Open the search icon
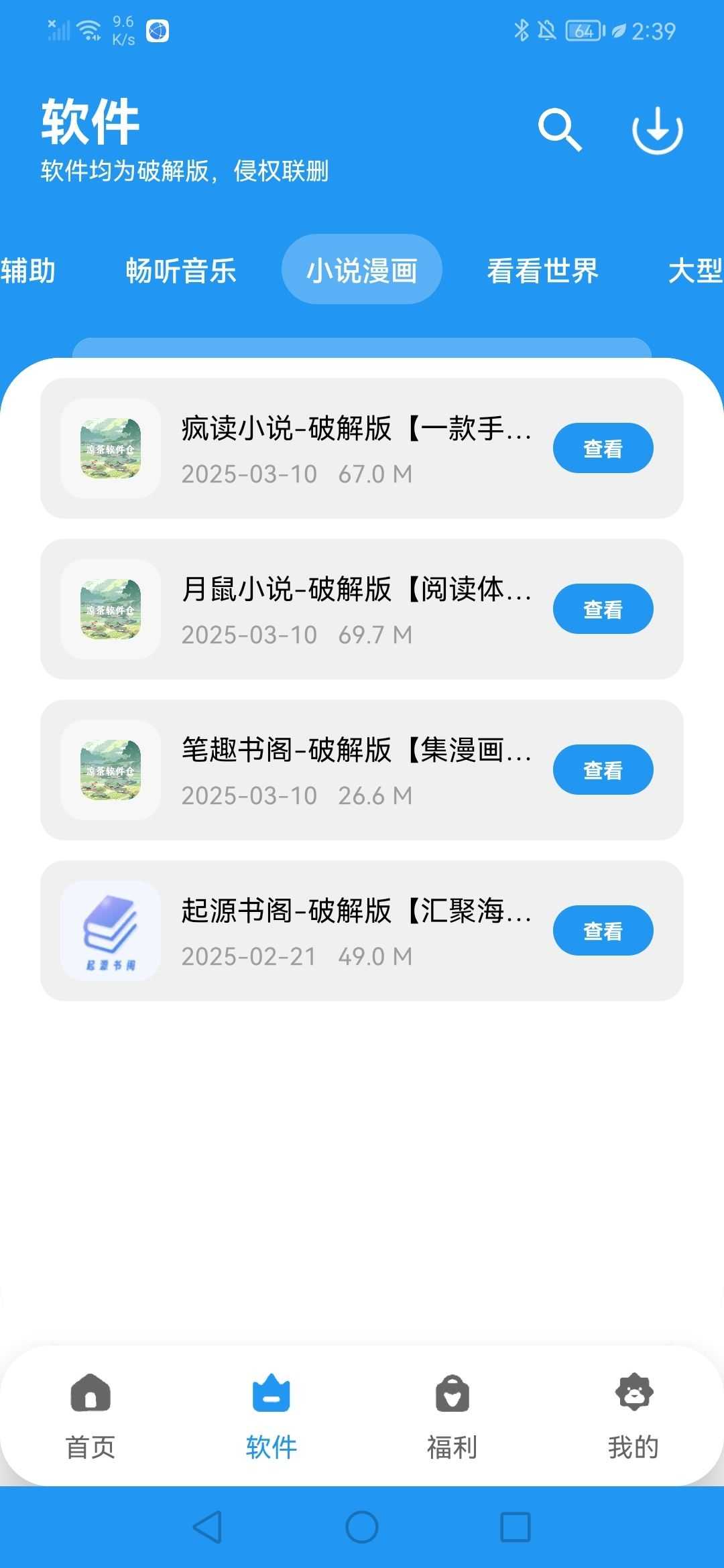The width and height of the screenshot is (724, 1568). pos(560,129)
